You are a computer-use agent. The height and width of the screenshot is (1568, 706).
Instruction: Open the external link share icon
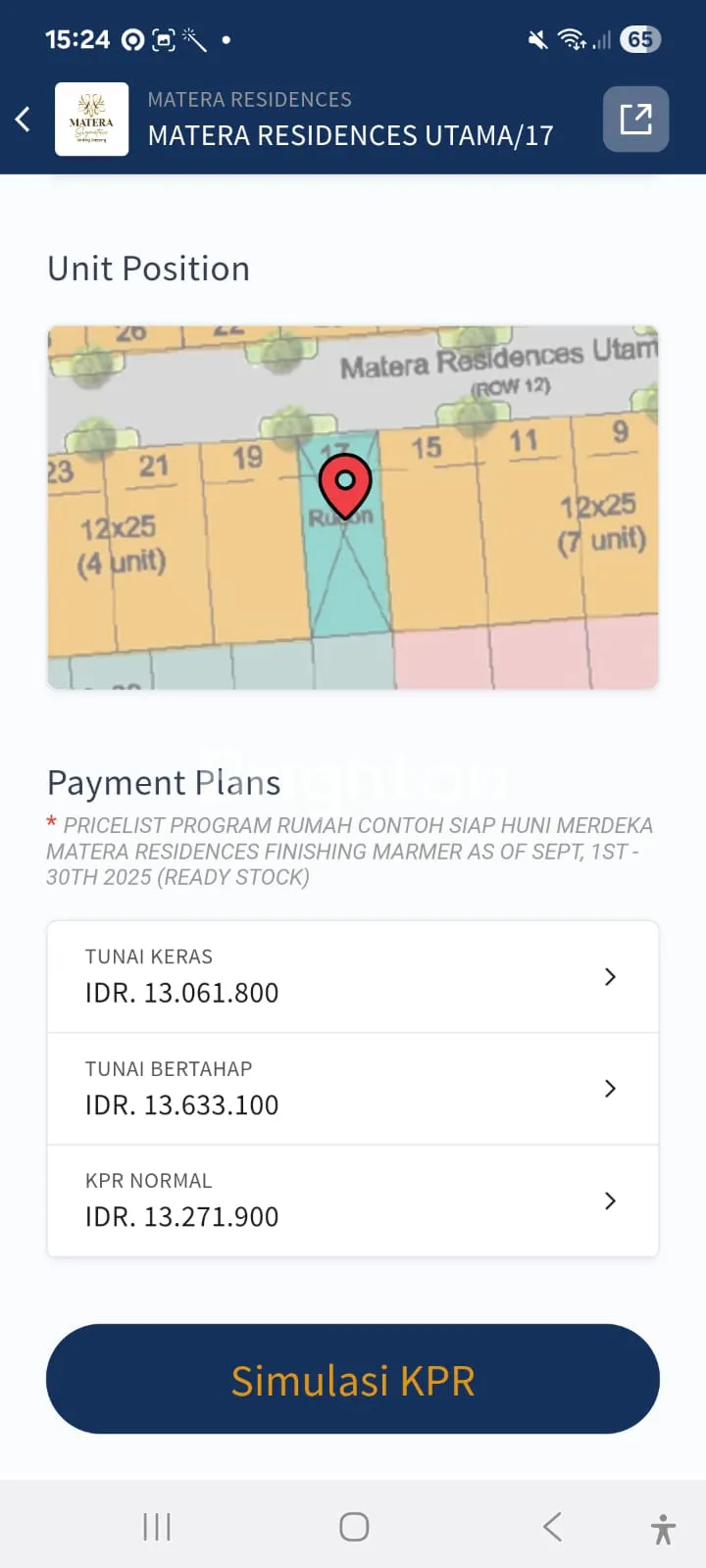click(635, 120)
